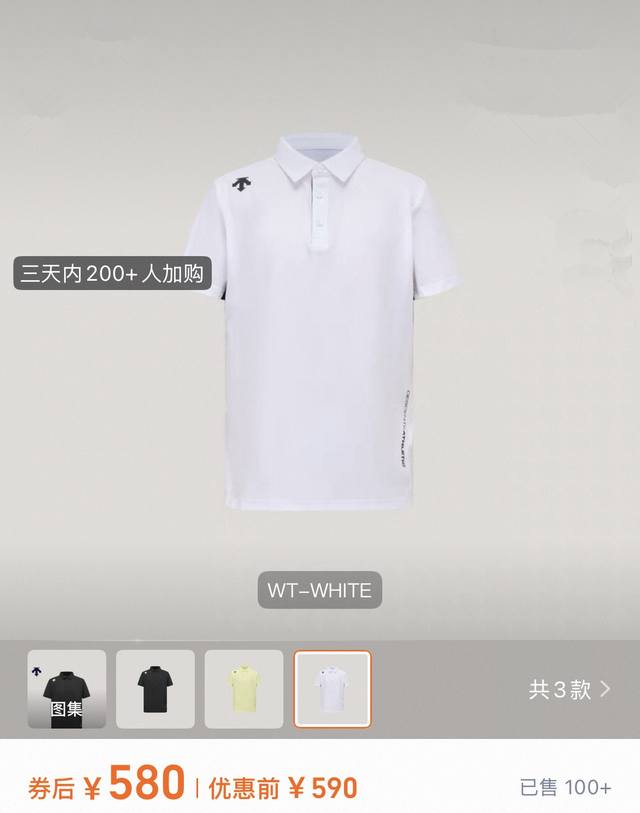Select the yellow polo thumbnail

(243, 689)
